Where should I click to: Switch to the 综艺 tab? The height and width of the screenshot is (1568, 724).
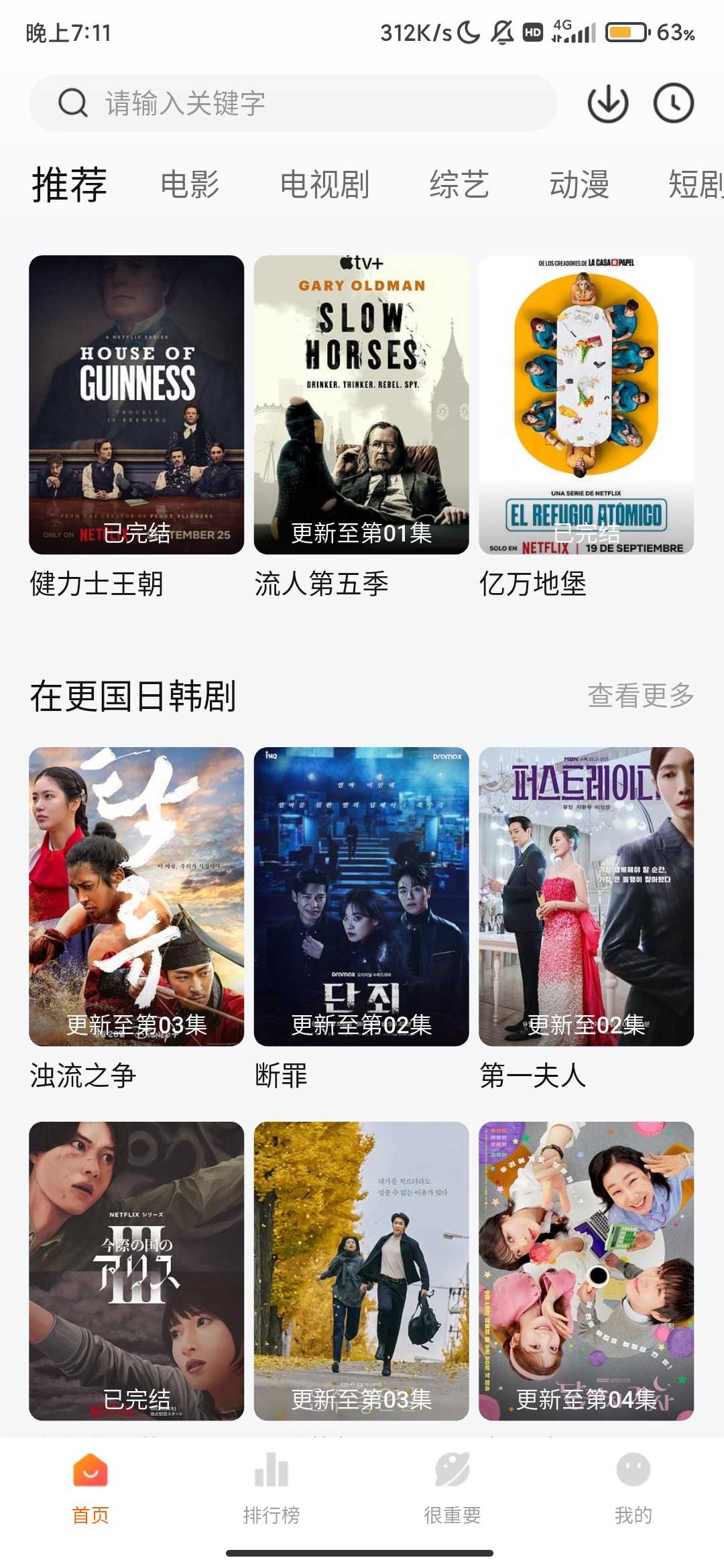(x=459, y=184)
